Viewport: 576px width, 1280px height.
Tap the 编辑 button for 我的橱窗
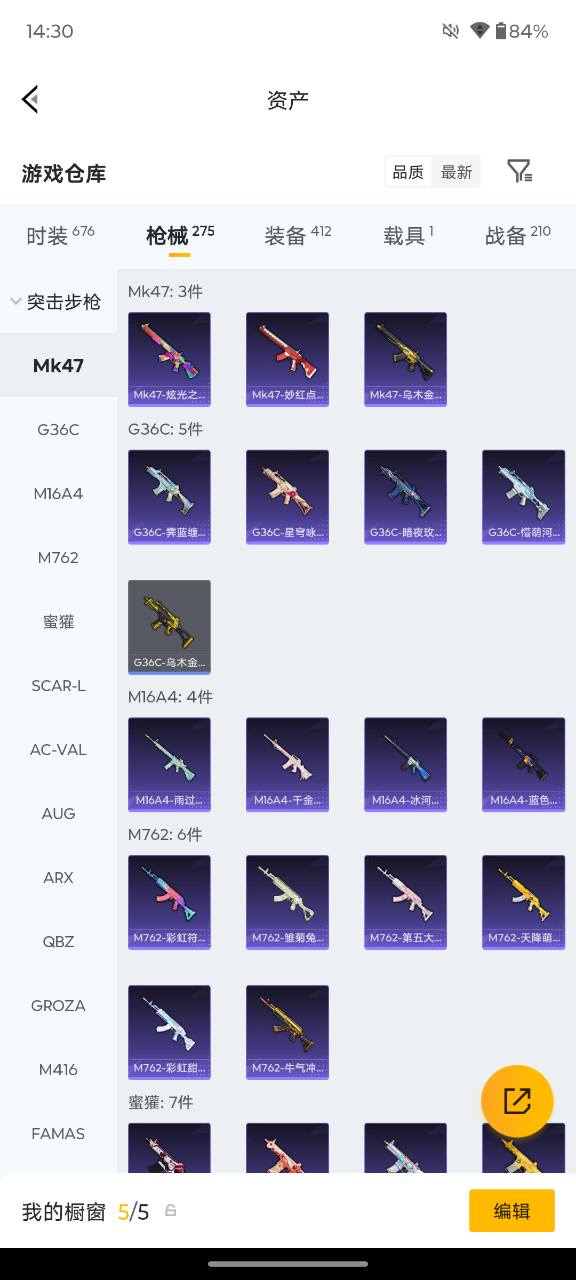click(512, 1211)
